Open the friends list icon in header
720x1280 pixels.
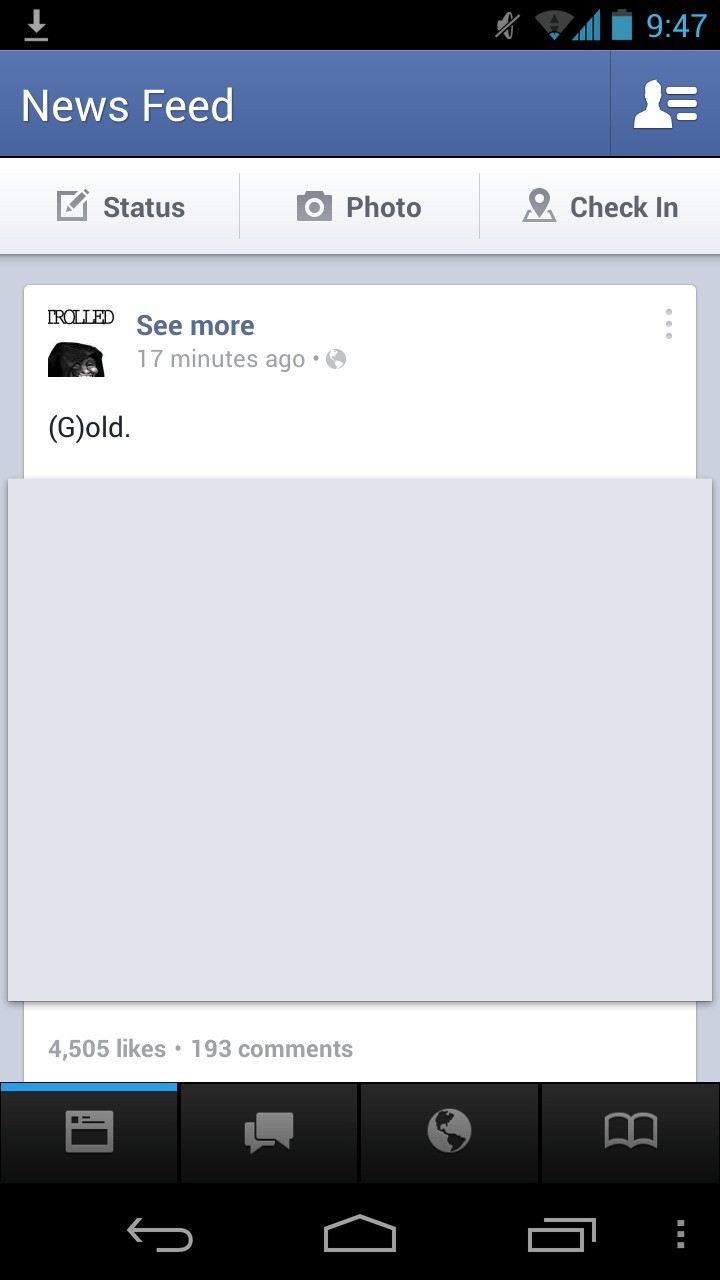665,105
